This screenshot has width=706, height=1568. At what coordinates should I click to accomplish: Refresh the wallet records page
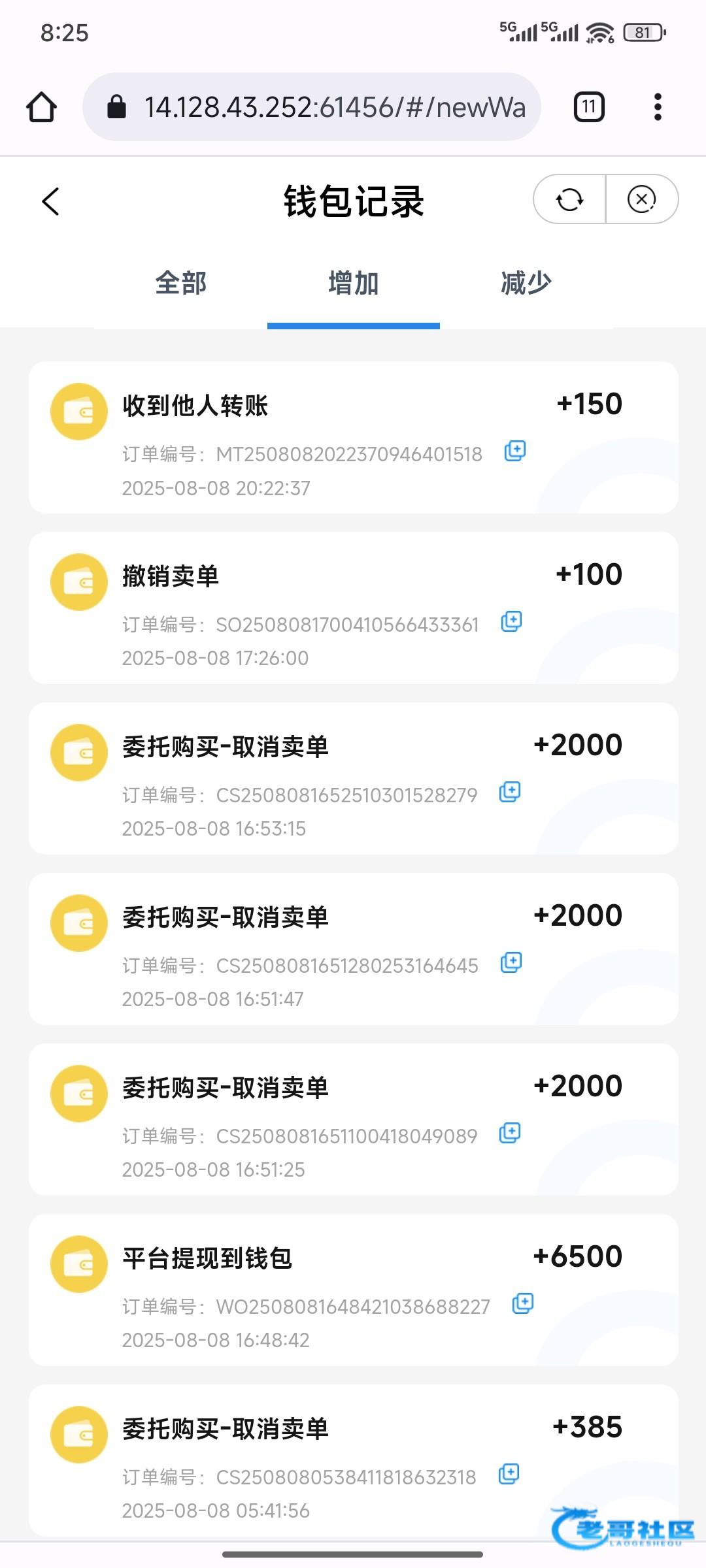[x=569, y=199]
